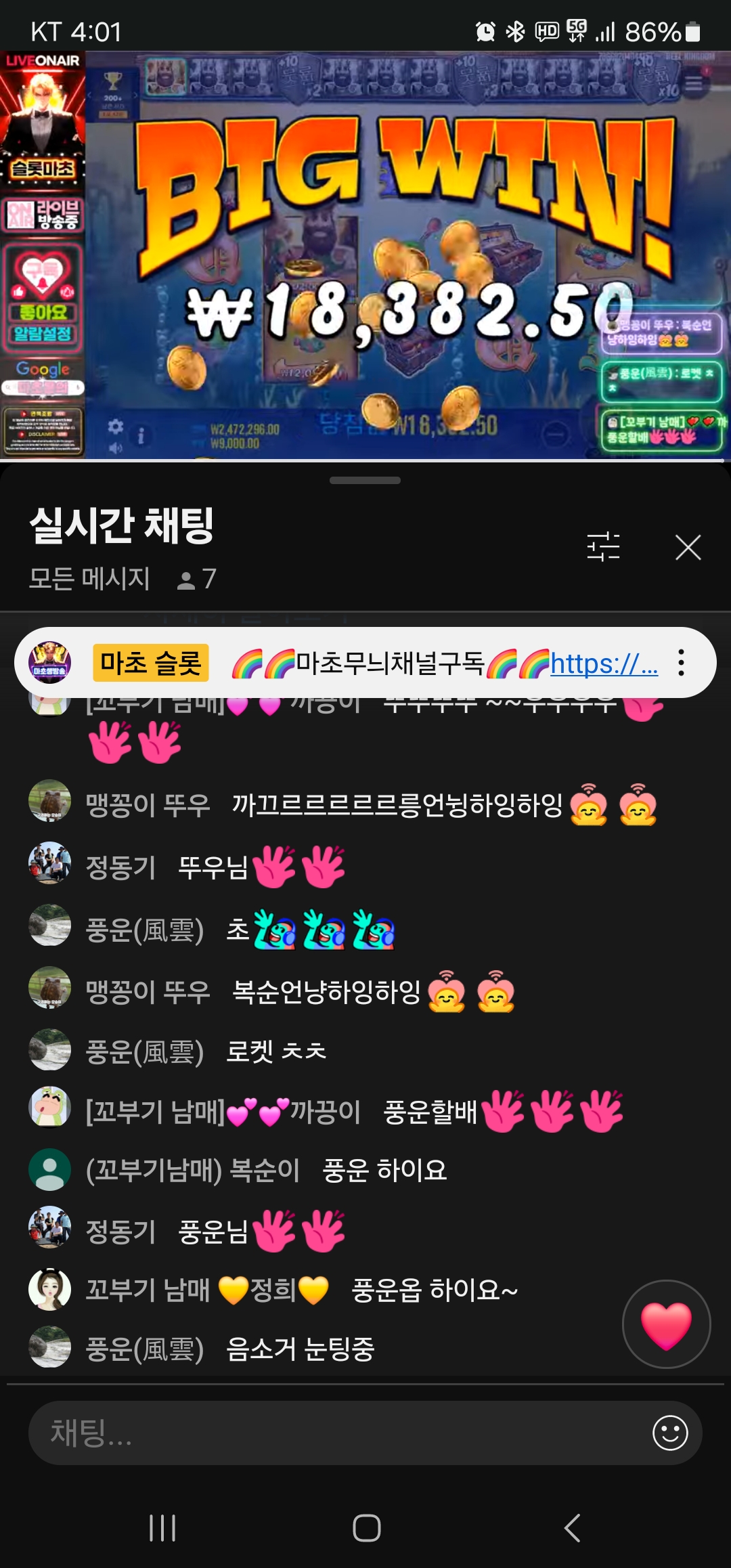Send a heart reaction
Viewport: 731px width, 1568px height.
(666, 1324)
